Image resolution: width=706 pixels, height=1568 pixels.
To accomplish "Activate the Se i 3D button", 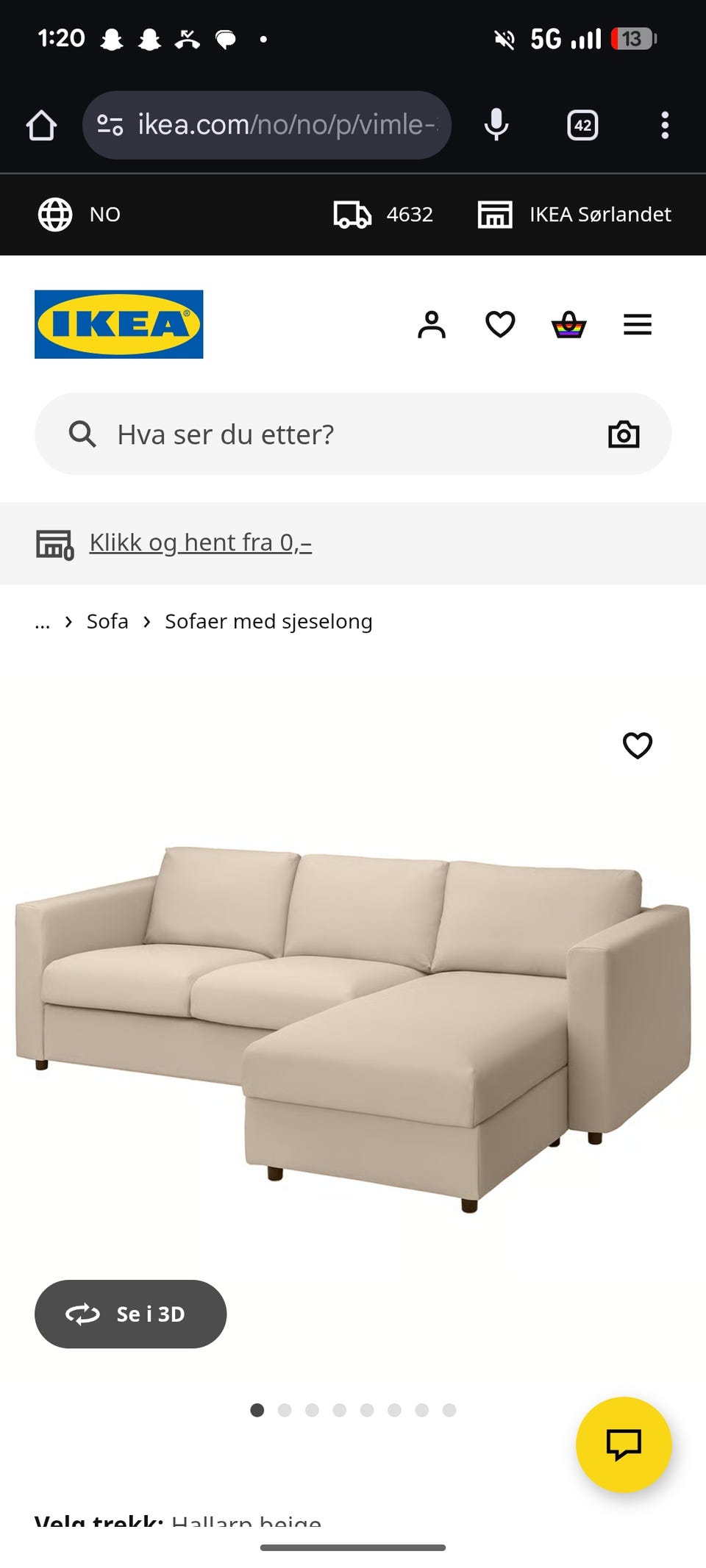I will [x=130, y=1314].
